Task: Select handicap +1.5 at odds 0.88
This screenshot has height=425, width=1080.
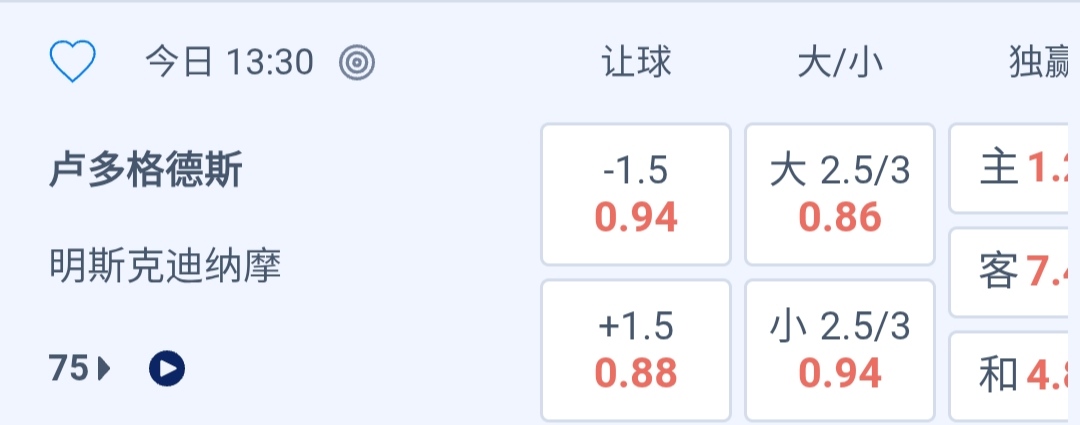Action: [636, 350]
